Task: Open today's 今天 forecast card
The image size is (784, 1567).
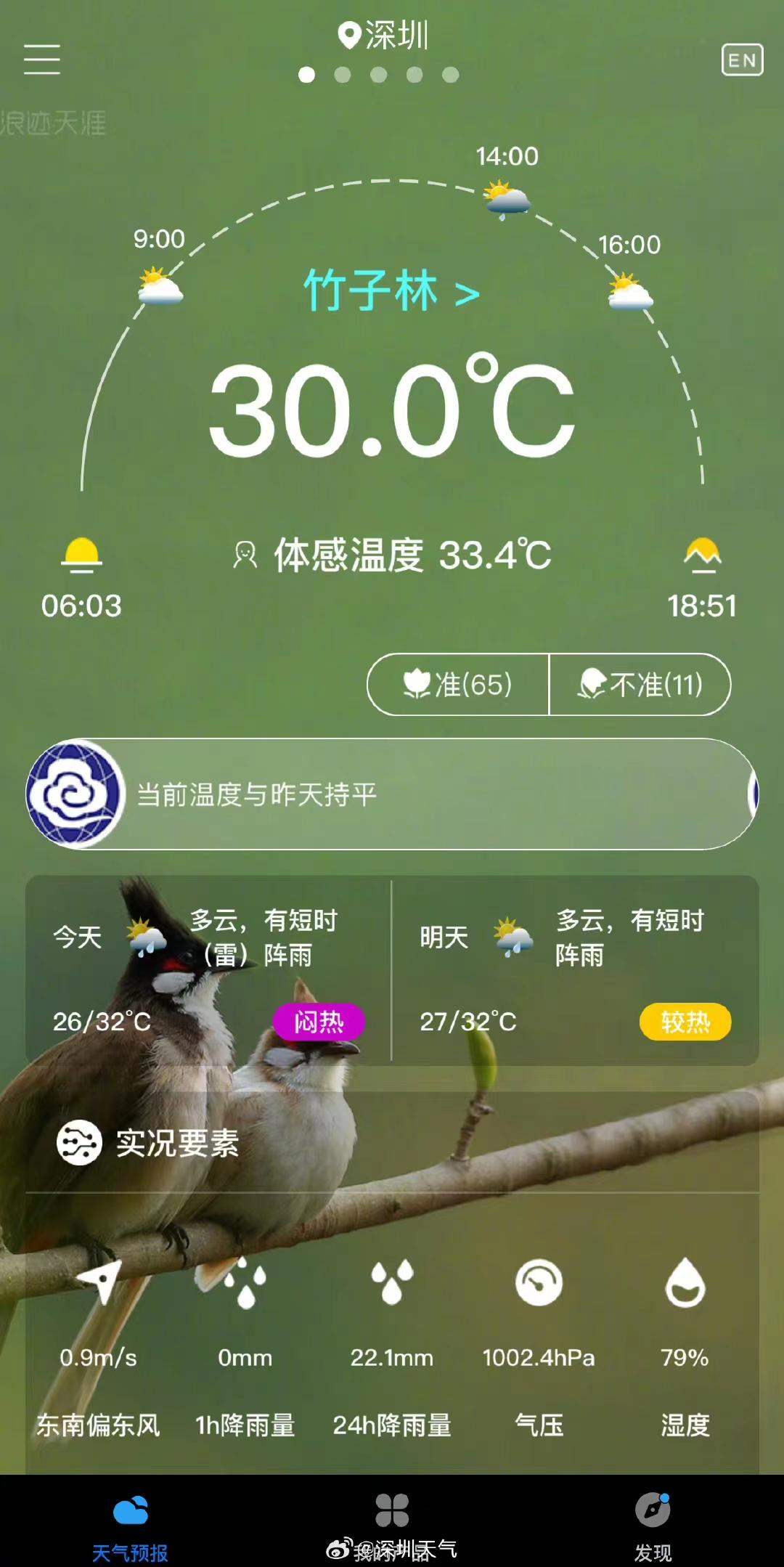Action: click(x=208, y=970)
